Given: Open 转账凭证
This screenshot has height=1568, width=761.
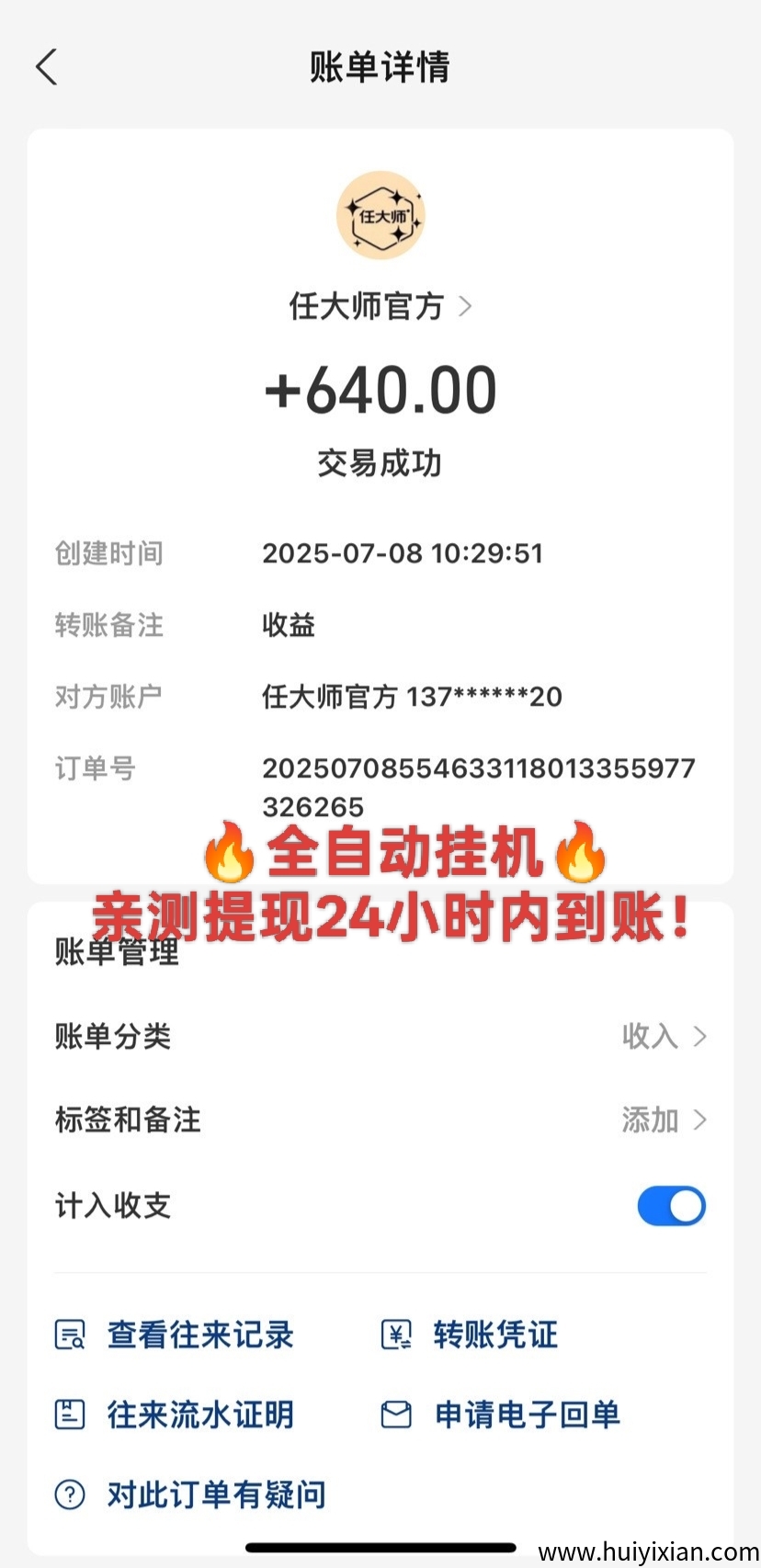Looking at the screenshot, I should (494, 1335).
